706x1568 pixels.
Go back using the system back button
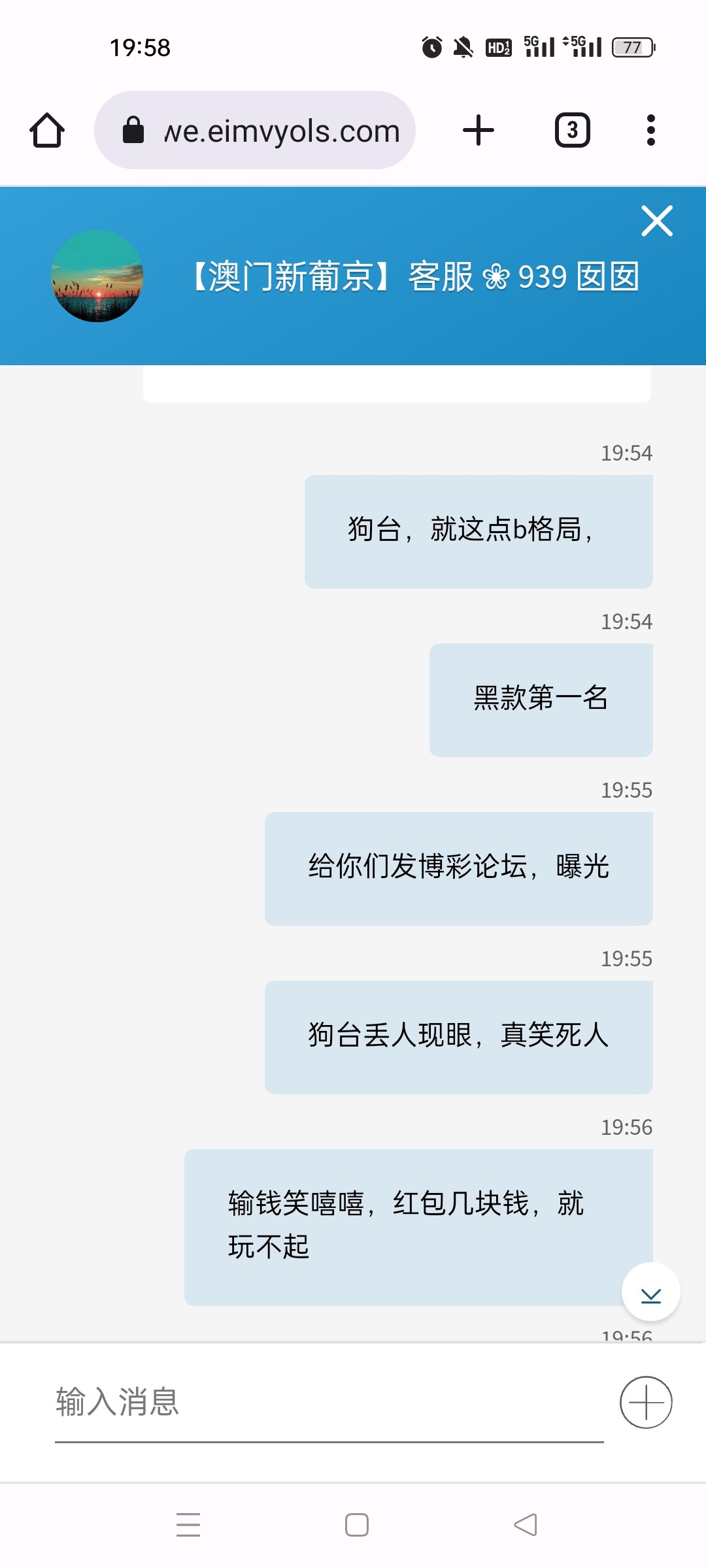pyautogui.click(x=526, y=1525)
